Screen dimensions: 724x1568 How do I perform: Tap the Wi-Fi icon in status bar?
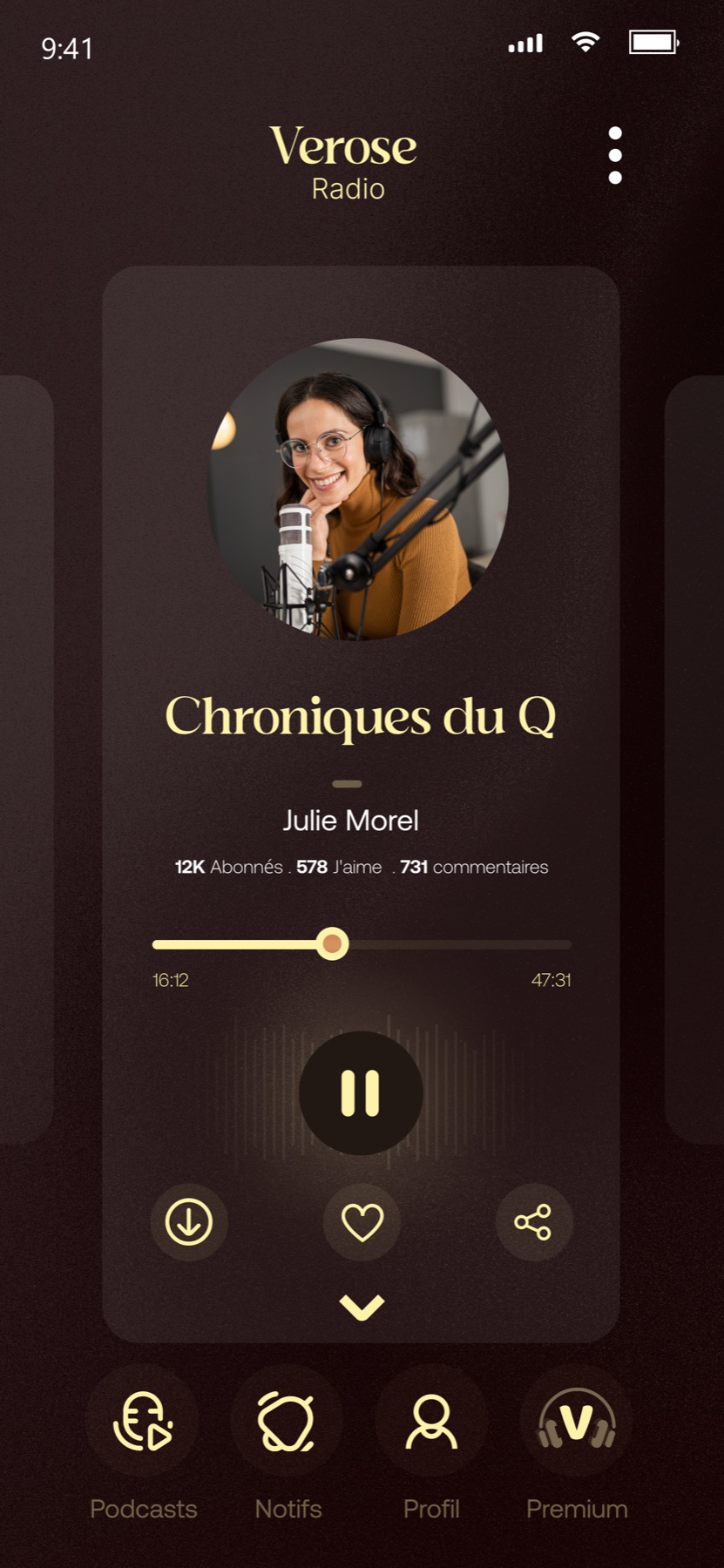(585, 41)
